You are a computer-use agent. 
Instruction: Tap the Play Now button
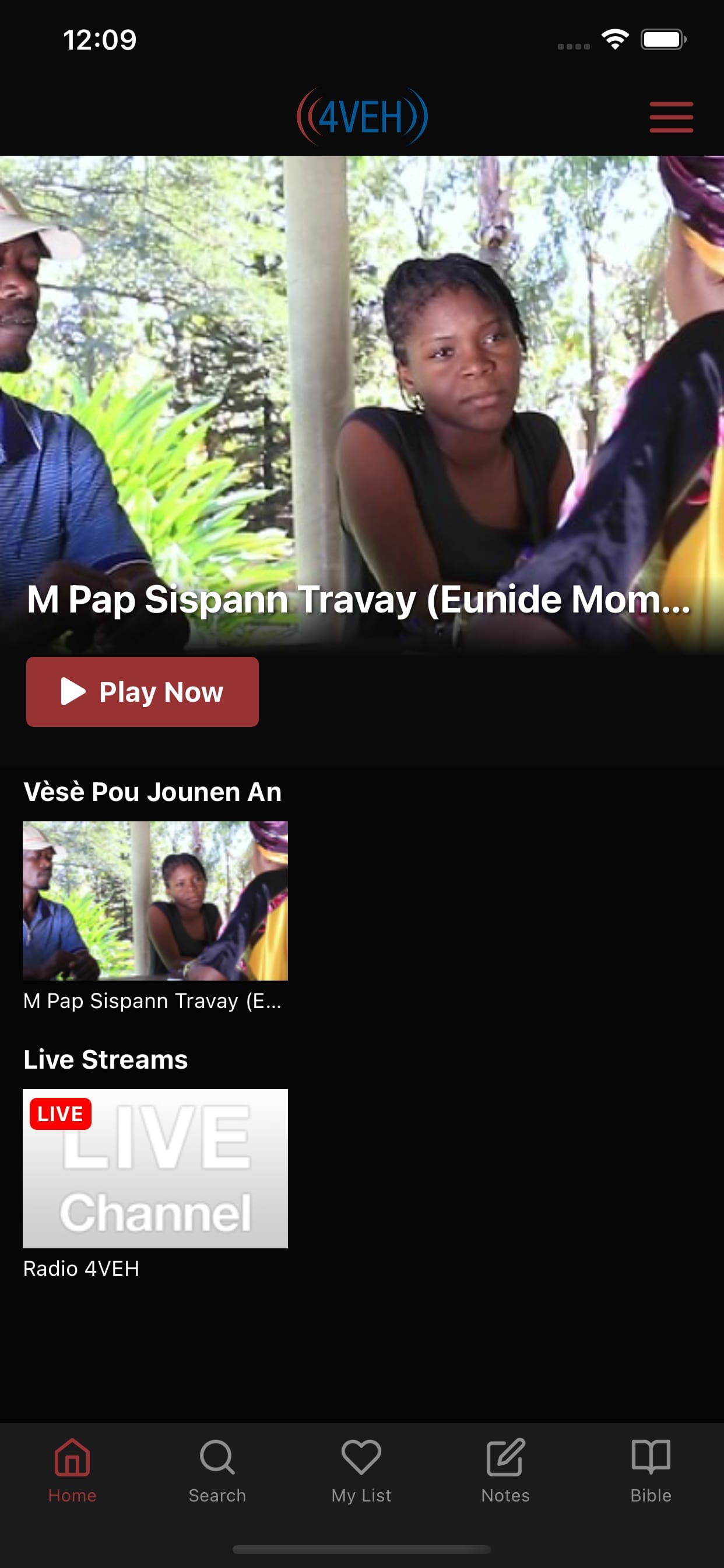[142, 691]
